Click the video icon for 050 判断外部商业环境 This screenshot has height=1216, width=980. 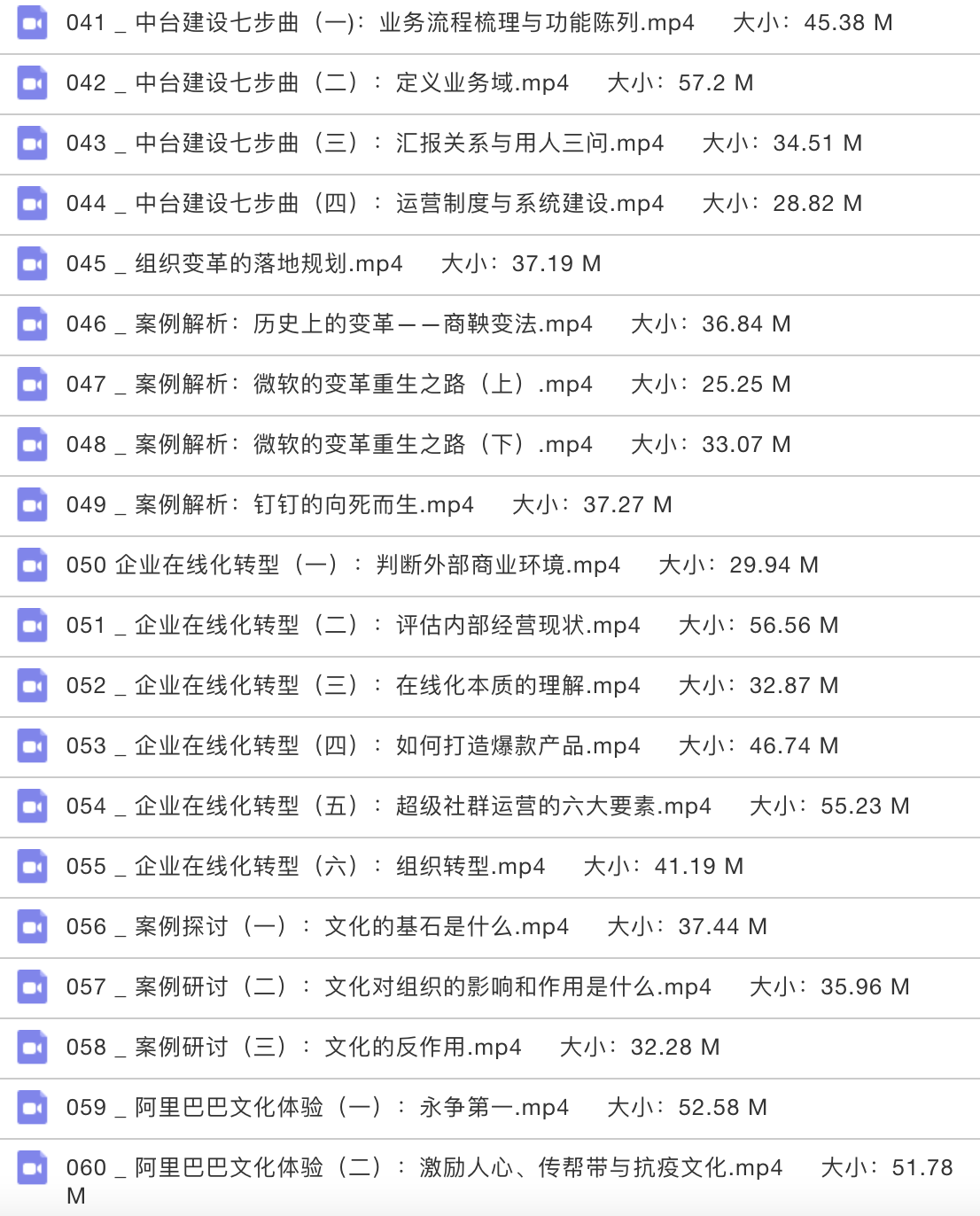point(32,565)
